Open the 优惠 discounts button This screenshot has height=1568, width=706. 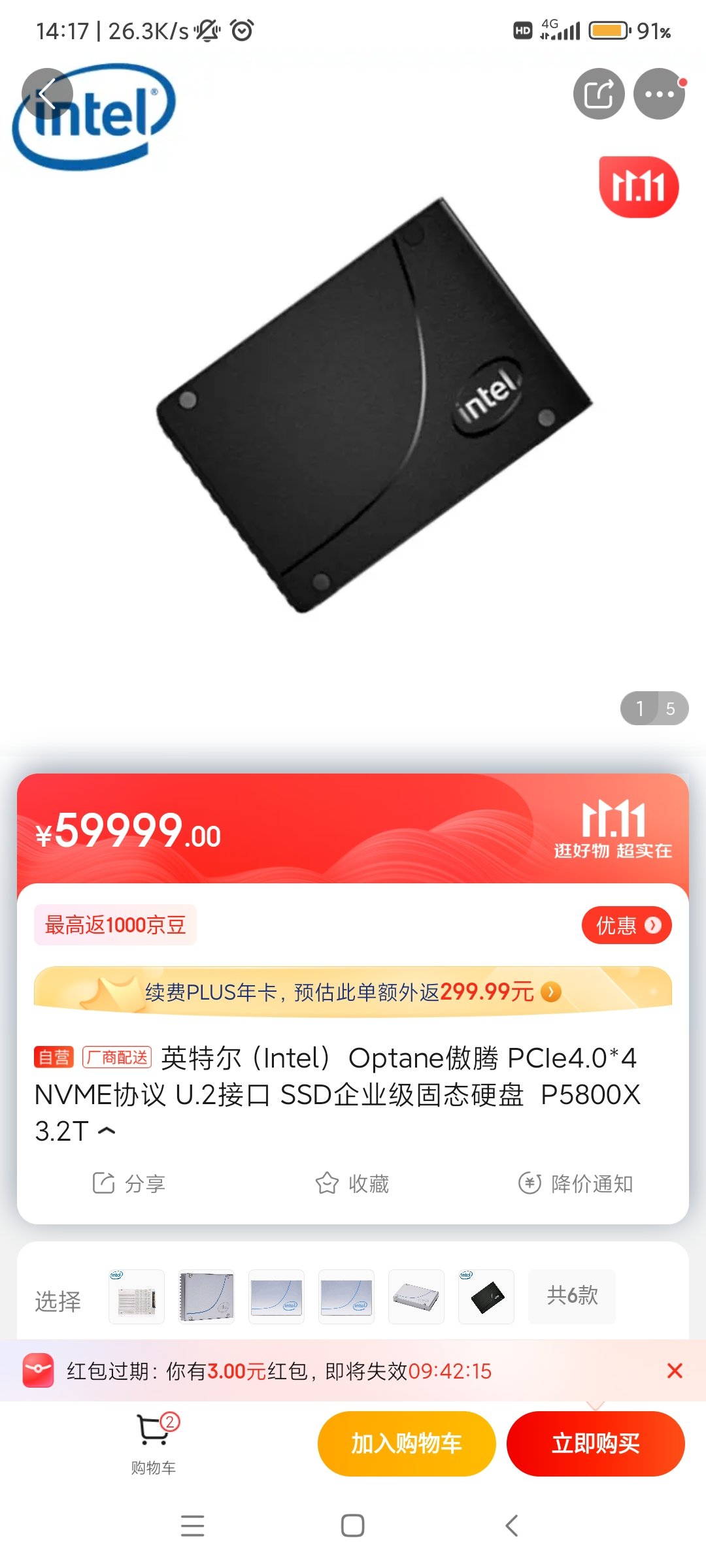[626, 925]
